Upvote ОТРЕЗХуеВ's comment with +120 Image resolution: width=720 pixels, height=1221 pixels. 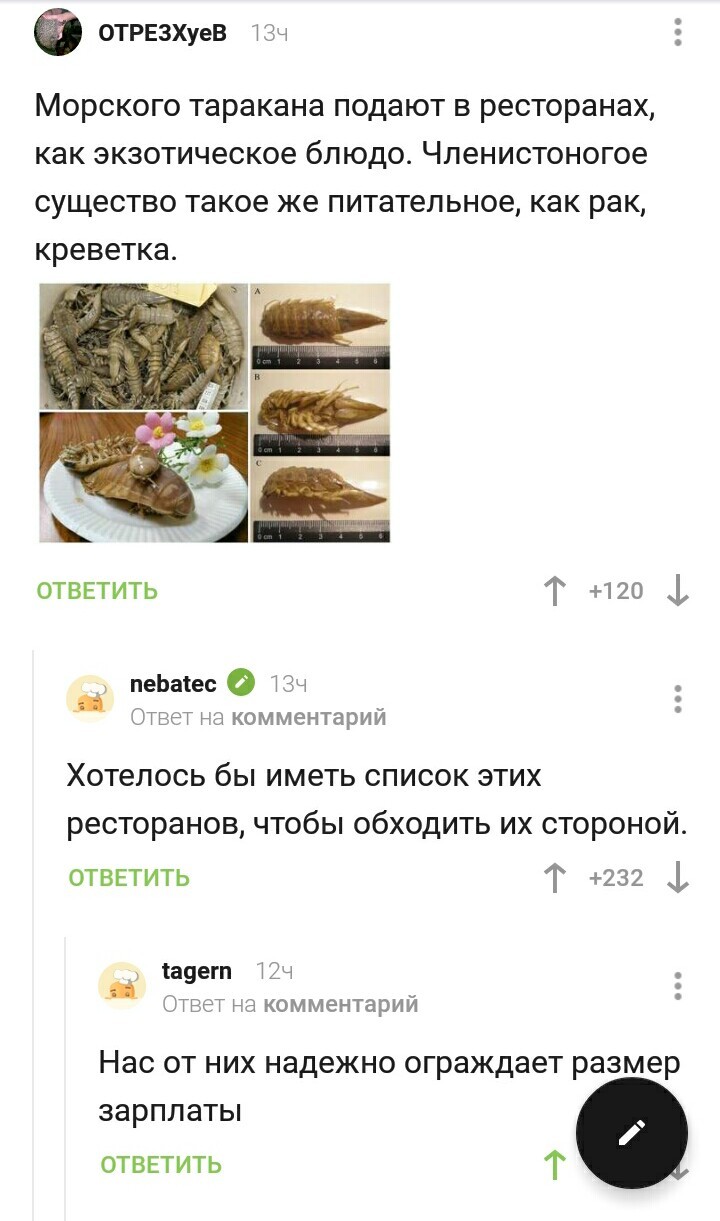554,591
